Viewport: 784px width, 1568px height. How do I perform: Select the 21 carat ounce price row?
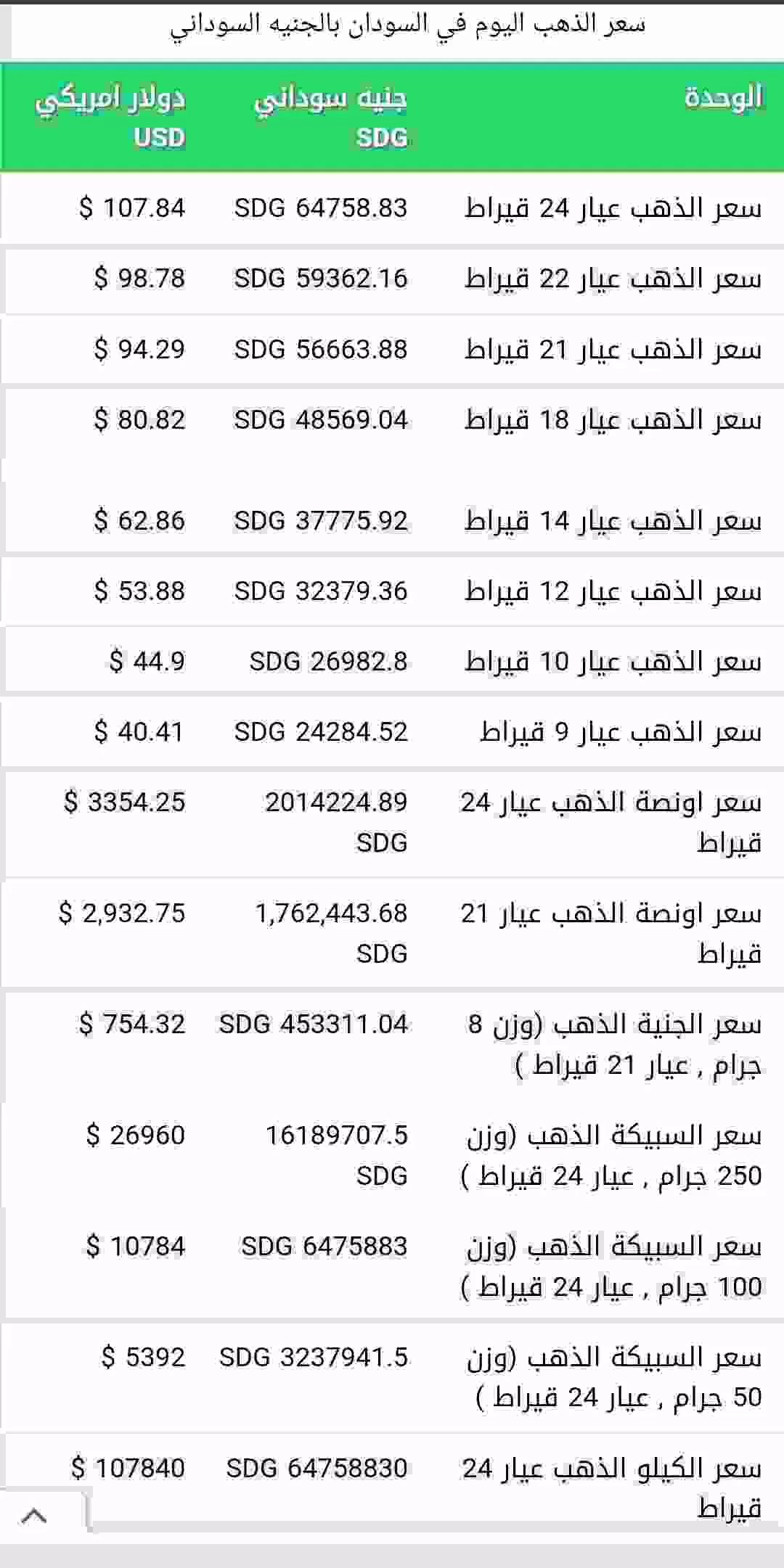392,932
